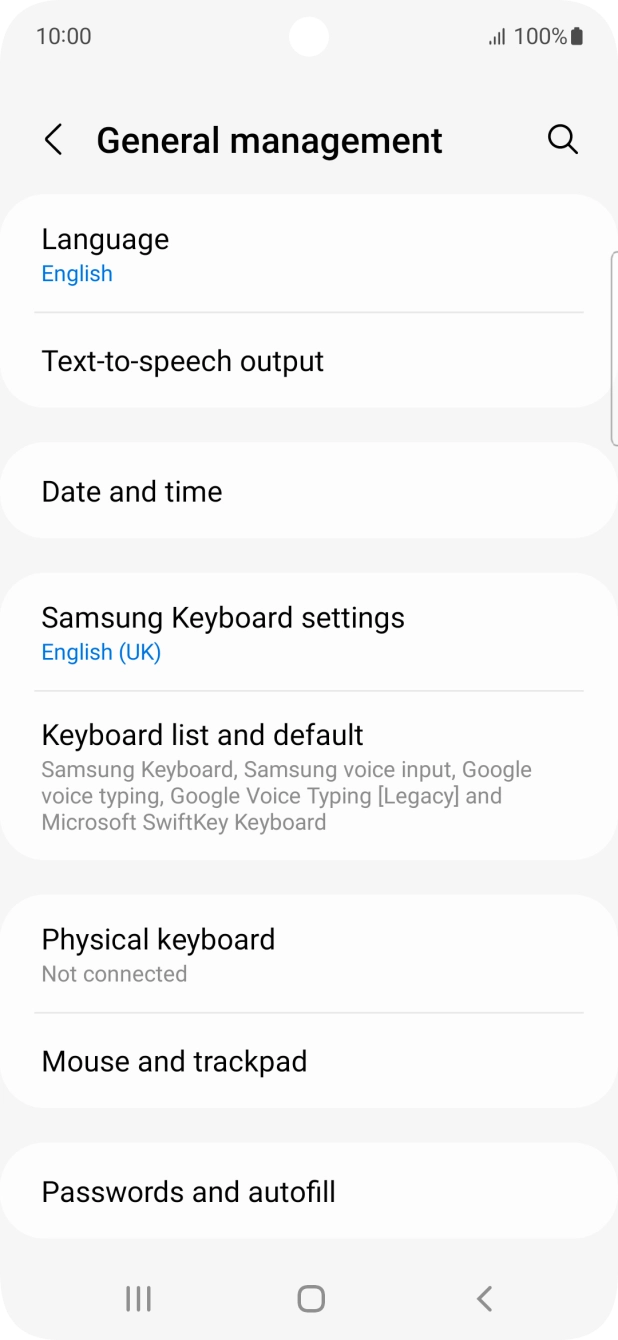Tap the system home button
Screen dimensions: 618x1340
(x=311, y=1298)
